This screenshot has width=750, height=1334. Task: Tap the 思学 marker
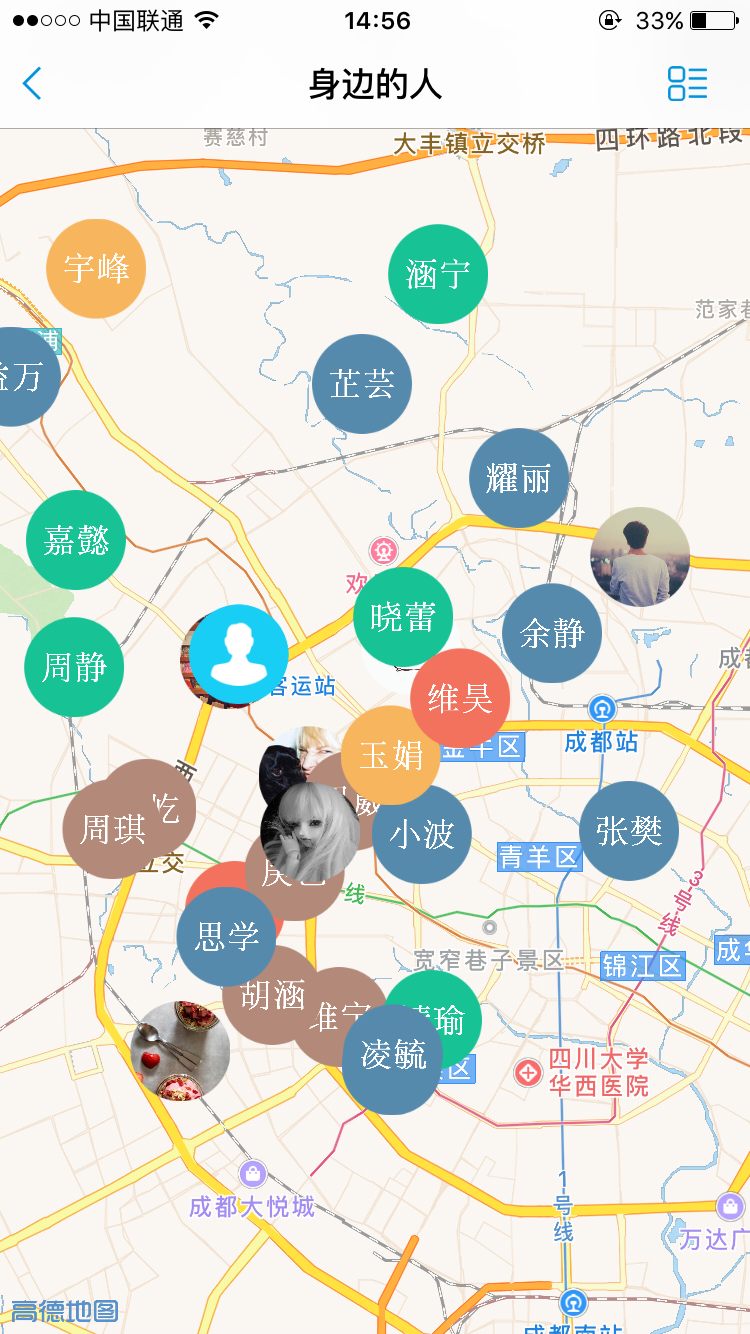[x=226, y=936]
